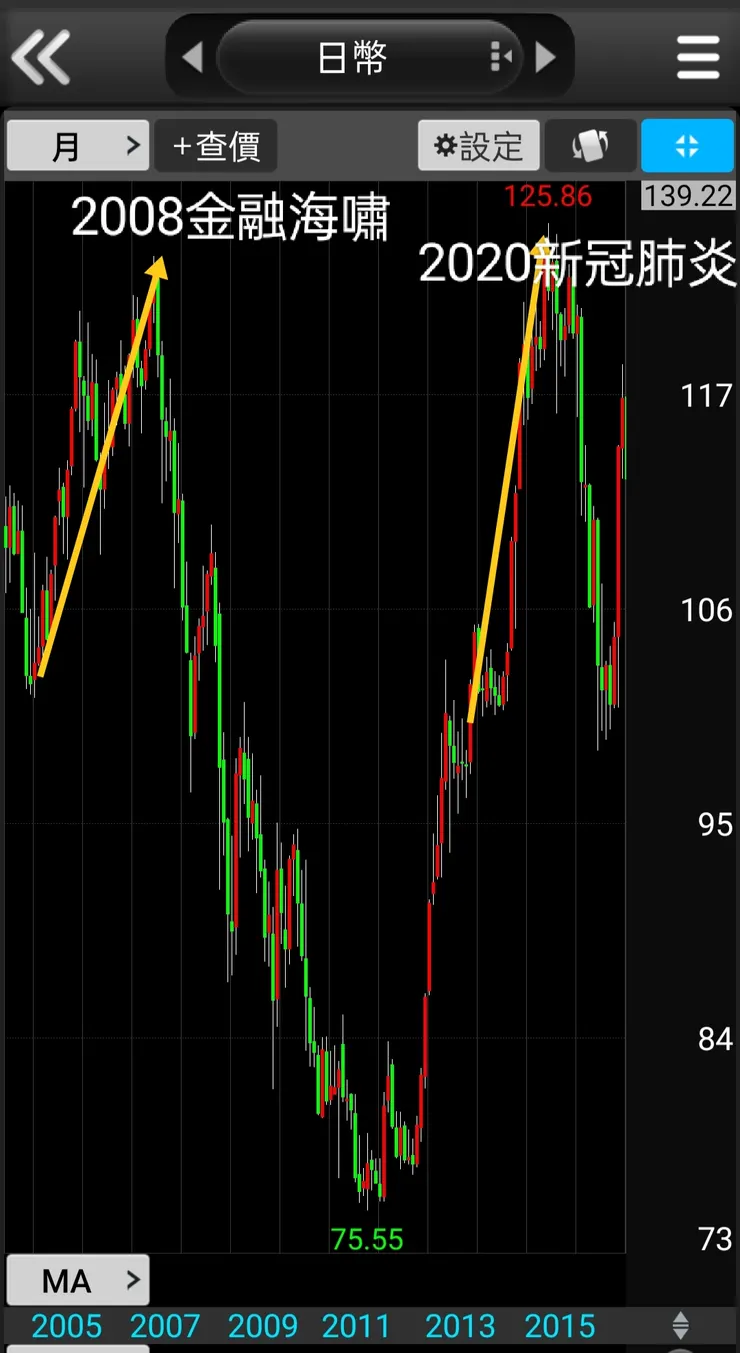This screenshot has width=740, height=1353.
Task: Expand the MA indicator selector
Action: [78, 1280]
